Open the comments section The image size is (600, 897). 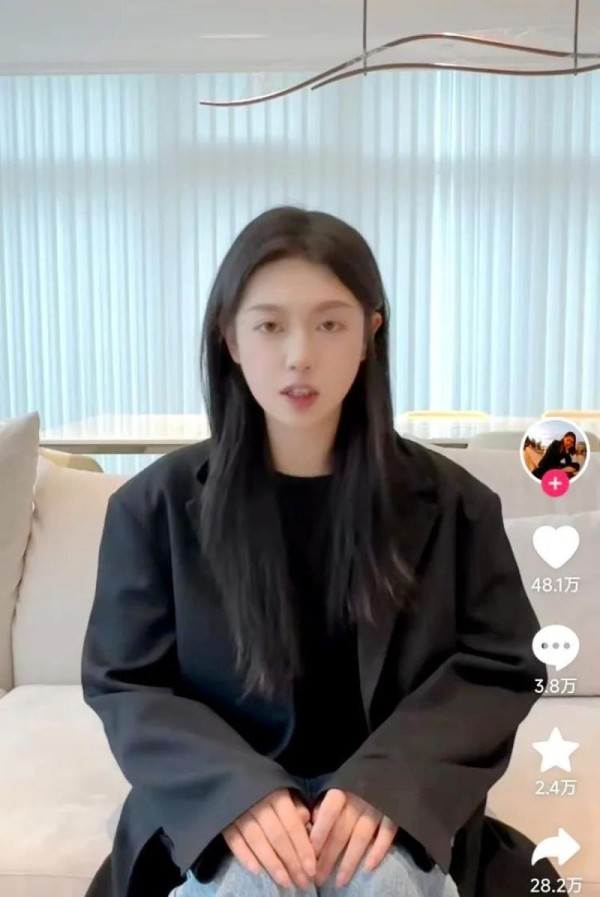point(555,647)
